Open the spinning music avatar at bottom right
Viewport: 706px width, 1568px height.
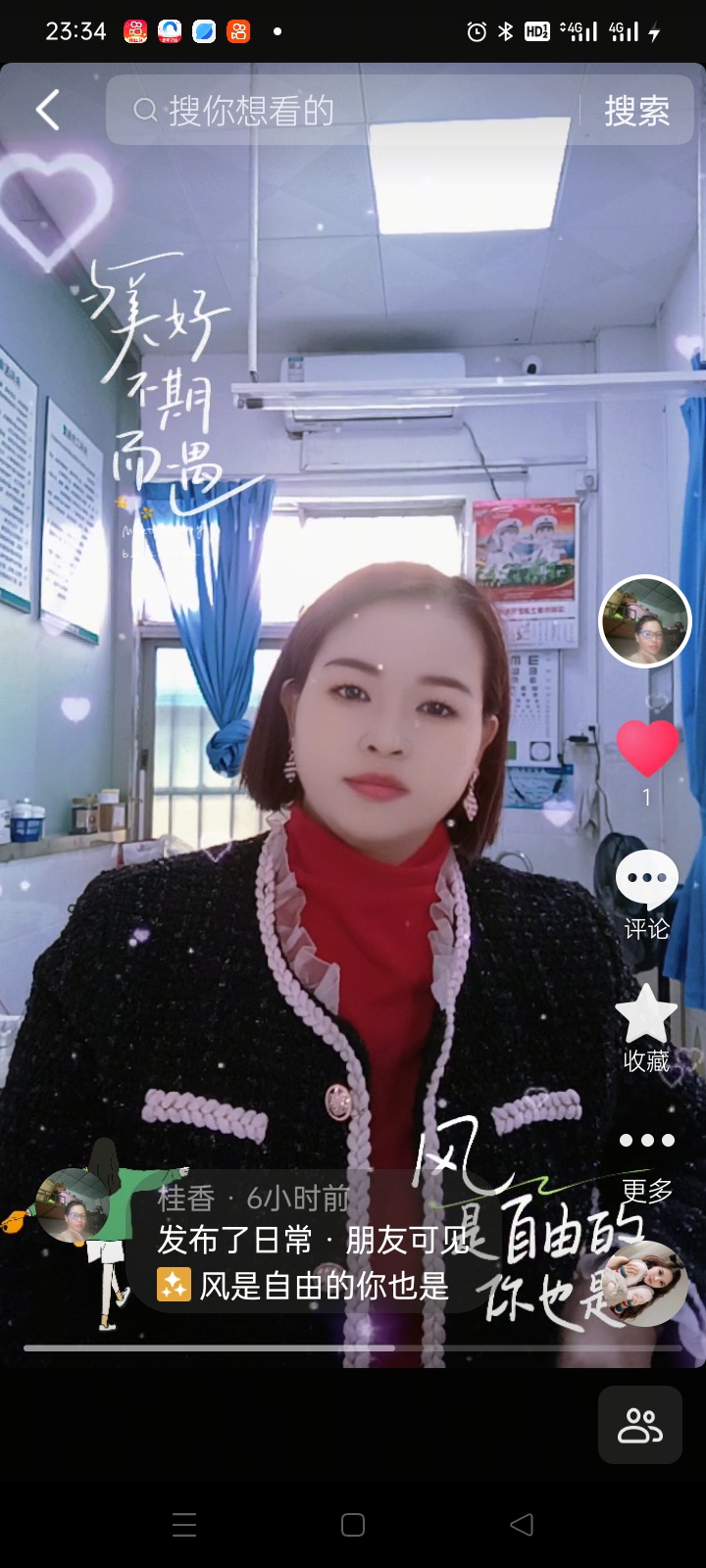[647, 1284]
